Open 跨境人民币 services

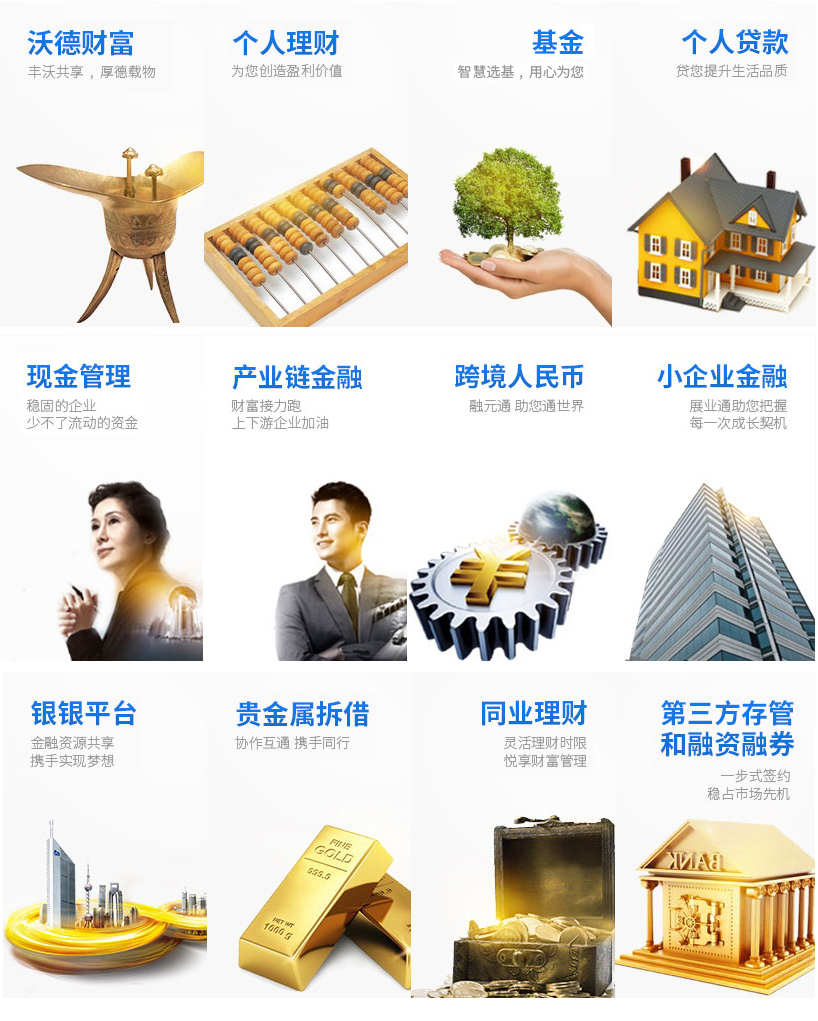tap(510, 497)
